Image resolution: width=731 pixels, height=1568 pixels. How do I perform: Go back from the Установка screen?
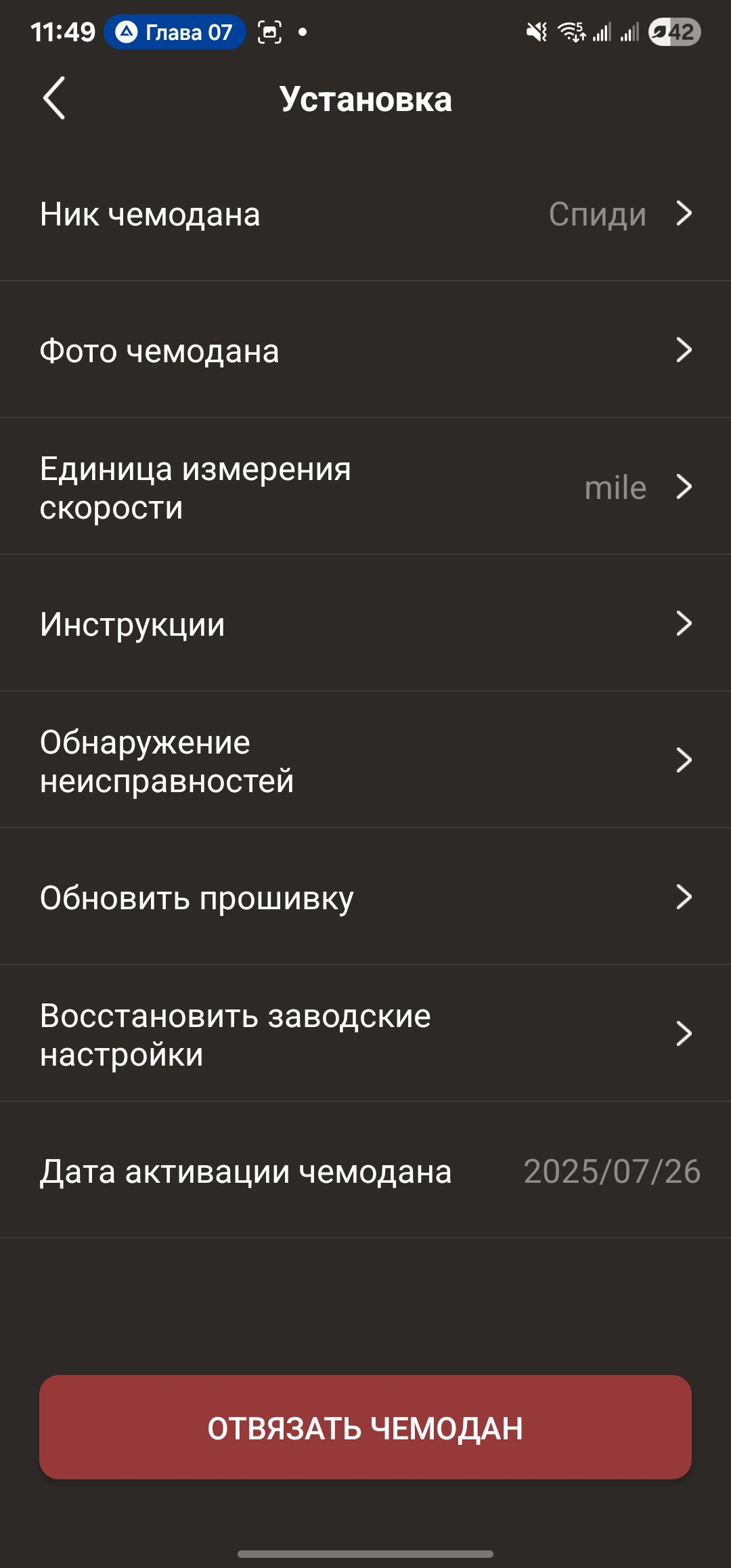pos(54,98)
